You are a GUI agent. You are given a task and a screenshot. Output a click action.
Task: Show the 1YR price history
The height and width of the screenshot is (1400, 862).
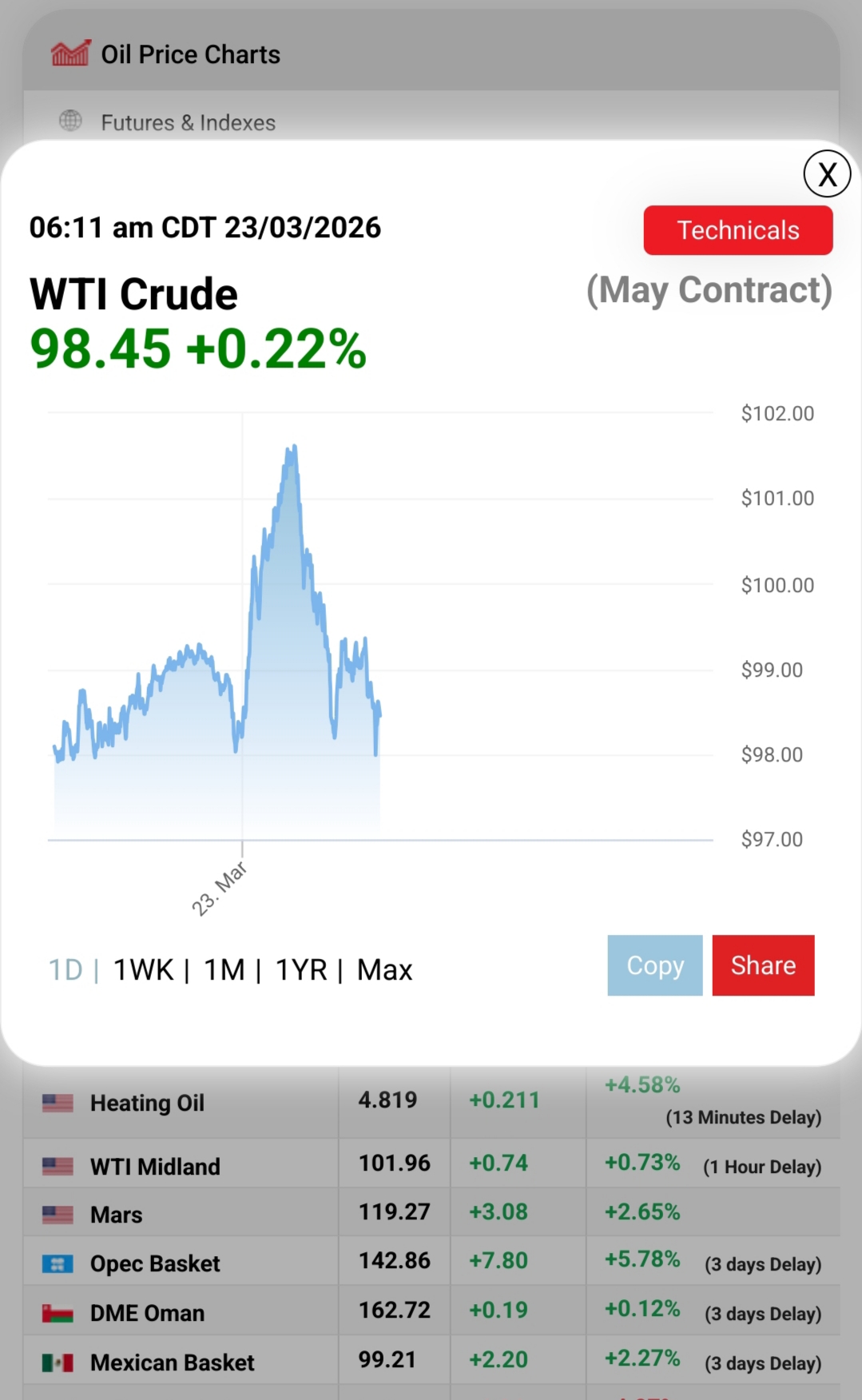[301, 969]
